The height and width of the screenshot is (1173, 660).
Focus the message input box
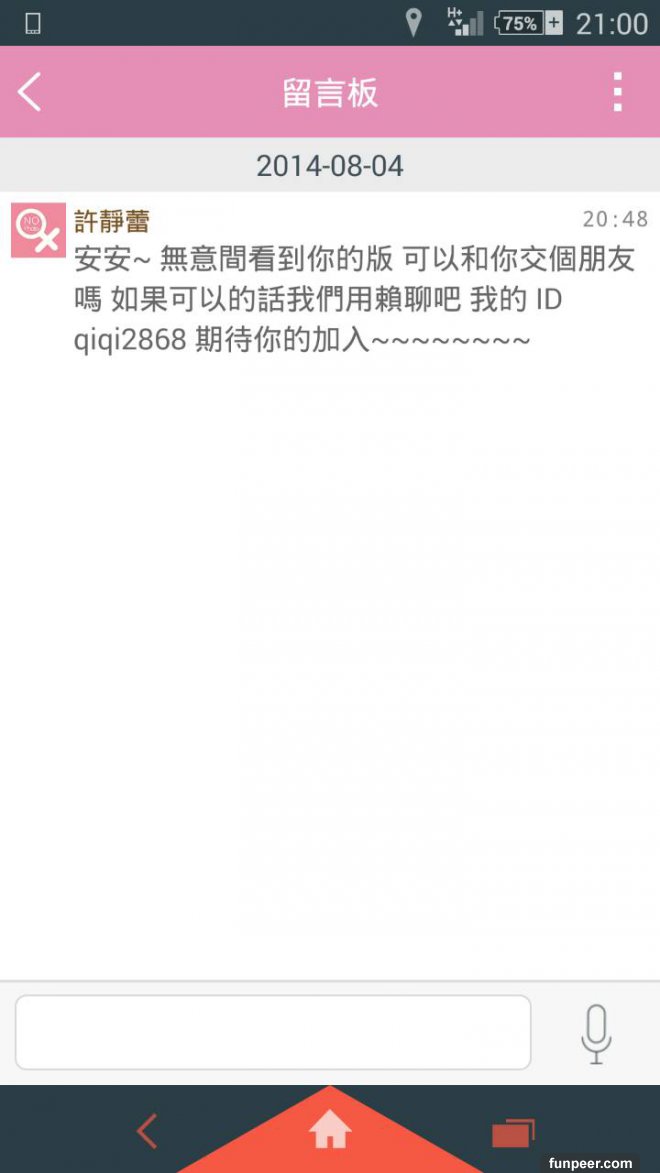(x=272, y=1032)
